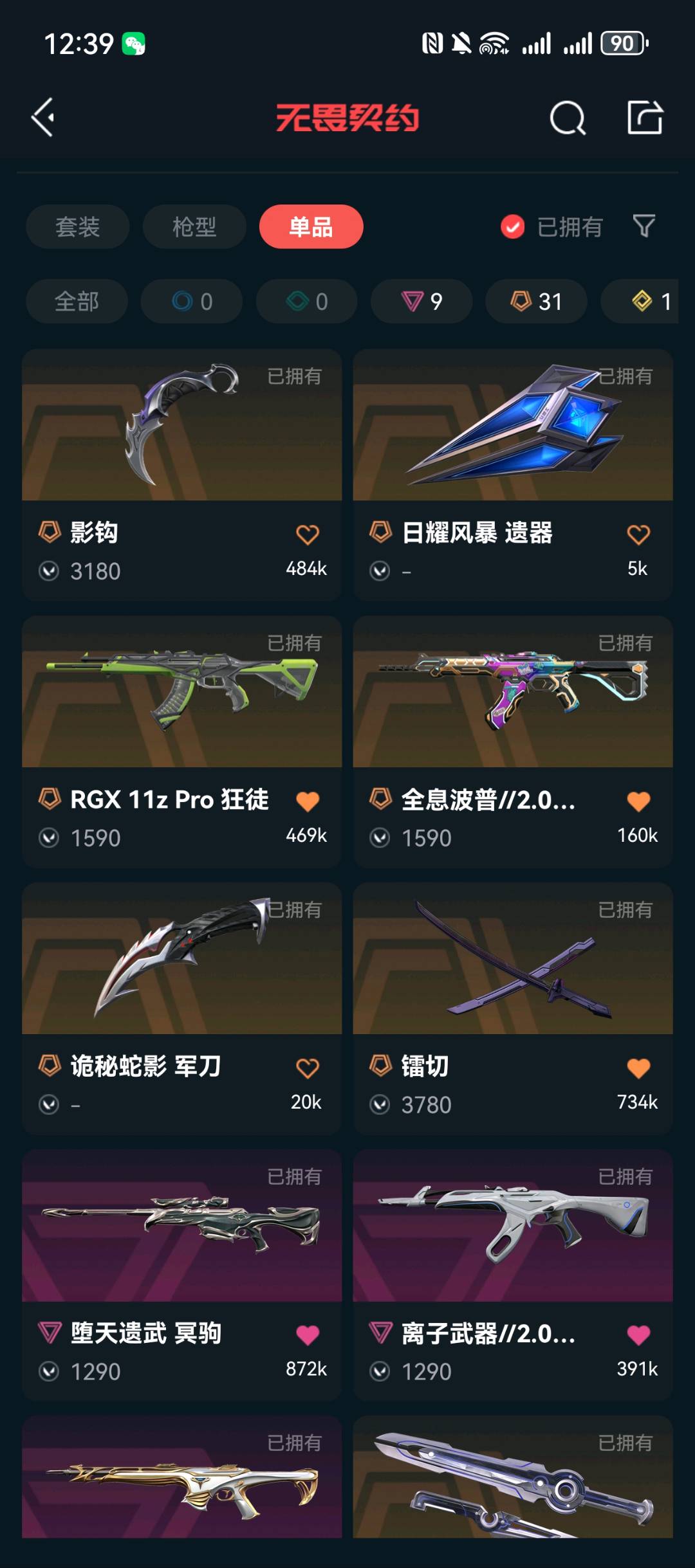The height and width of the screenshot is (1568, 695).
Task: Switch to the 套装 tab
Action: [x=78, y=226]
